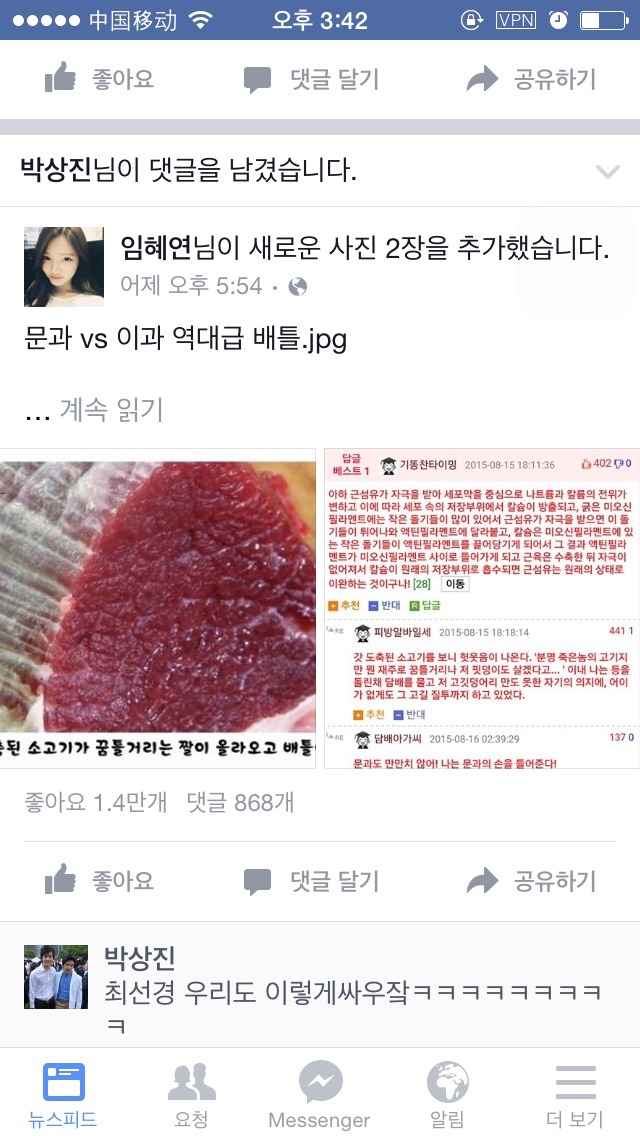The image size is (640, 1136).
Task: Switch to the 요청 tab
Action: coord(191,1094)
